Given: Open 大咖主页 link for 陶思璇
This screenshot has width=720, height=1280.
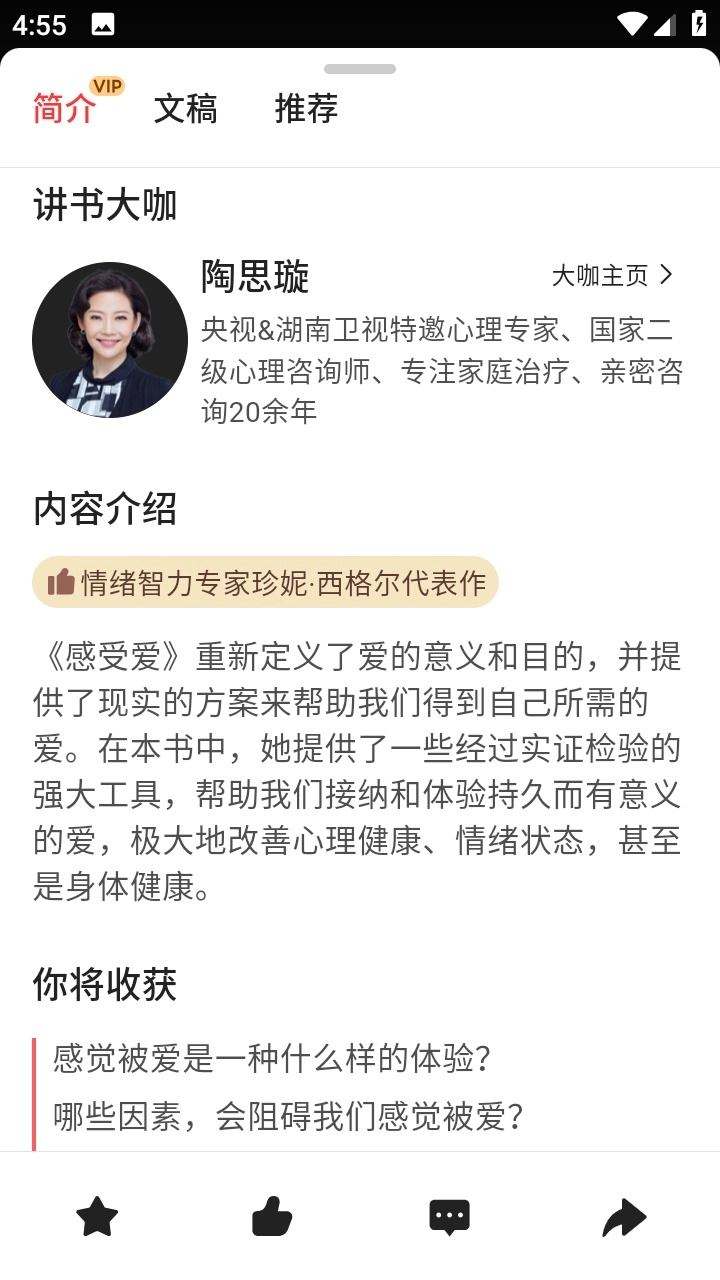Looking at the screenshot, I should (x=612, y=275).
